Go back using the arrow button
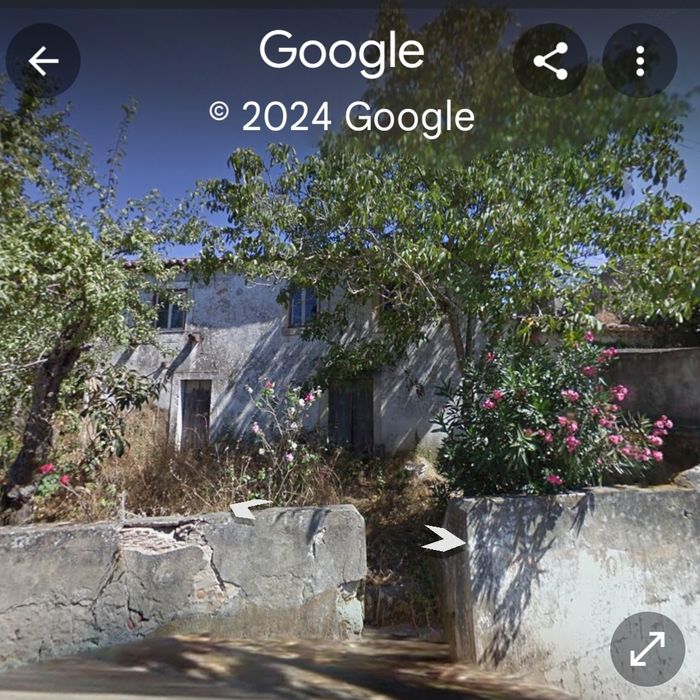The width and height of the screenshot is (700, 700). [43, 61]
